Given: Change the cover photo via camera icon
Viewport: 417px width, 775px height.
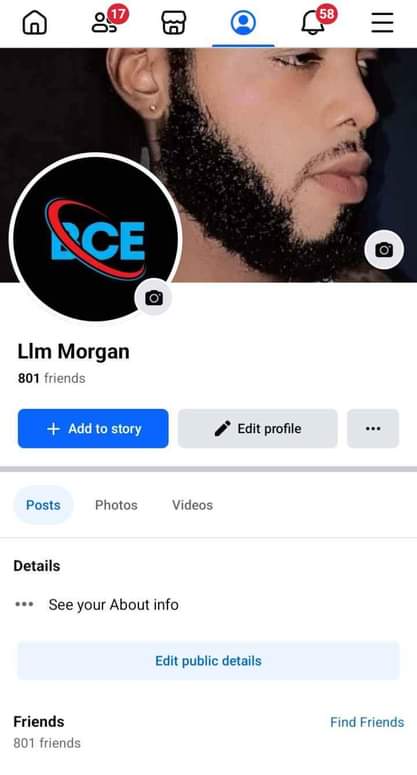Looking at the screenshot, I should click(x=384, y=250).
